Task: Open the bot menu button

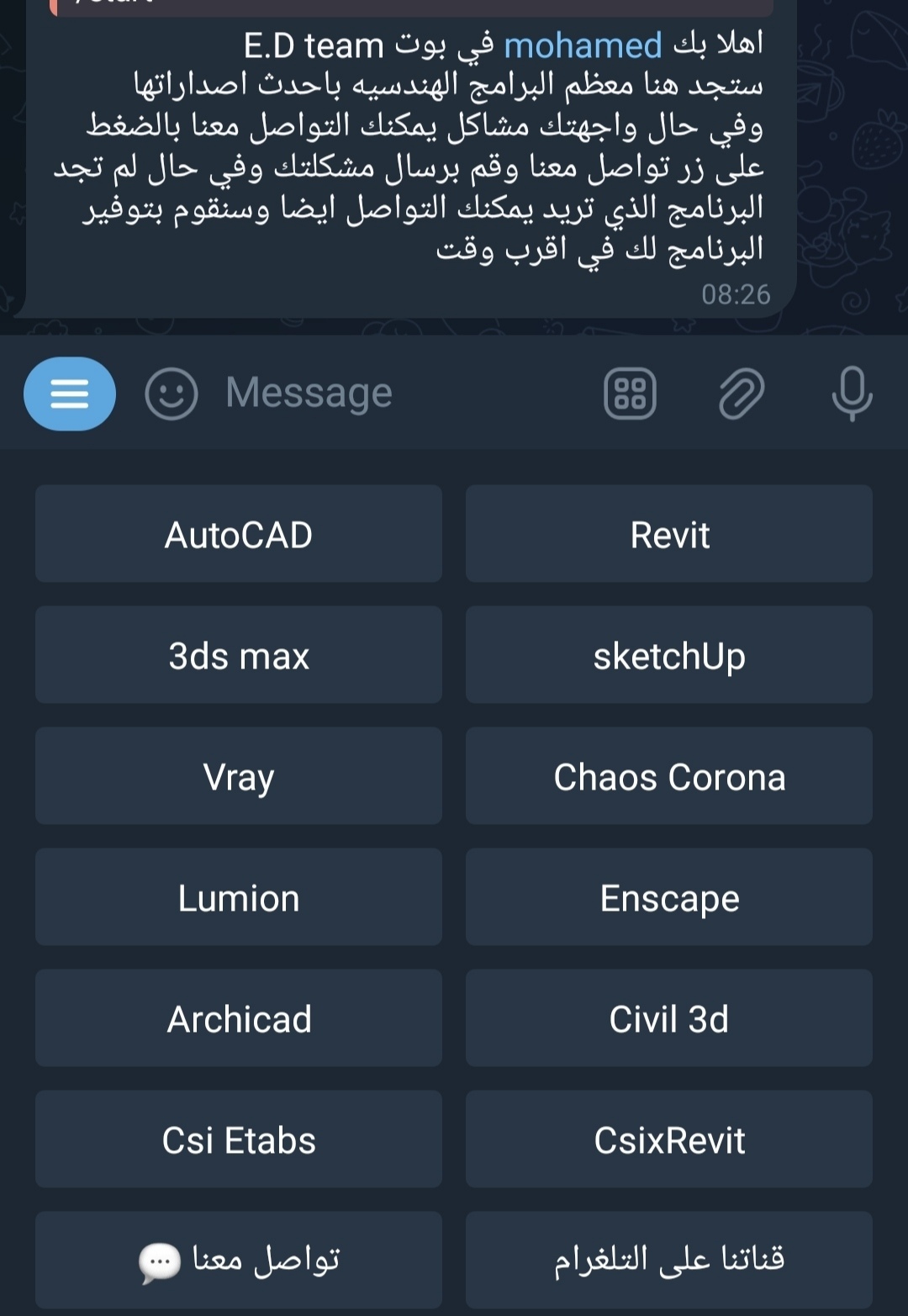Action: [70, 394]
